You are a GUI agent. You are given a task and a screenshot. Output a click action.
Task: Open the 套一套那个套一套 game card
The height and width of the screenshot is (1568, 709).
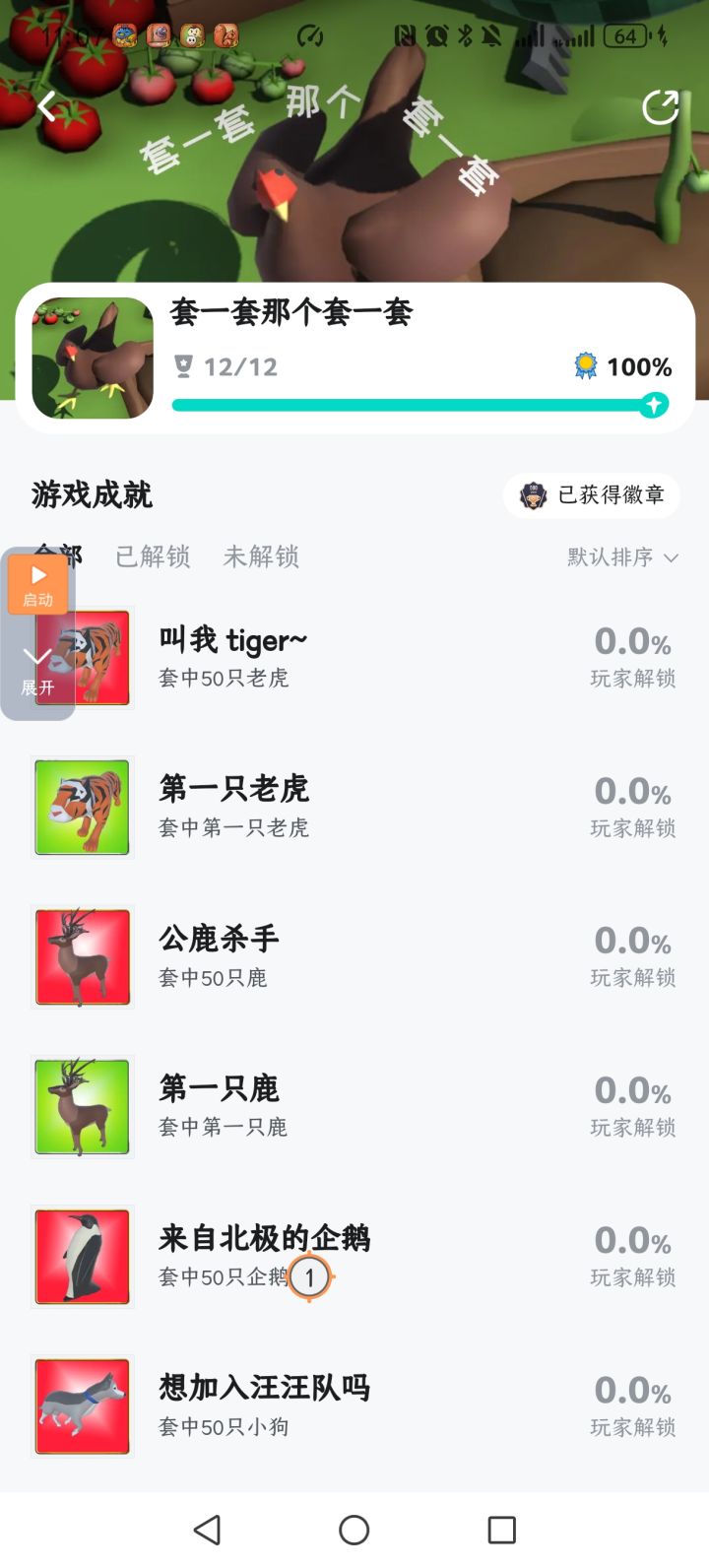point(354,359)
